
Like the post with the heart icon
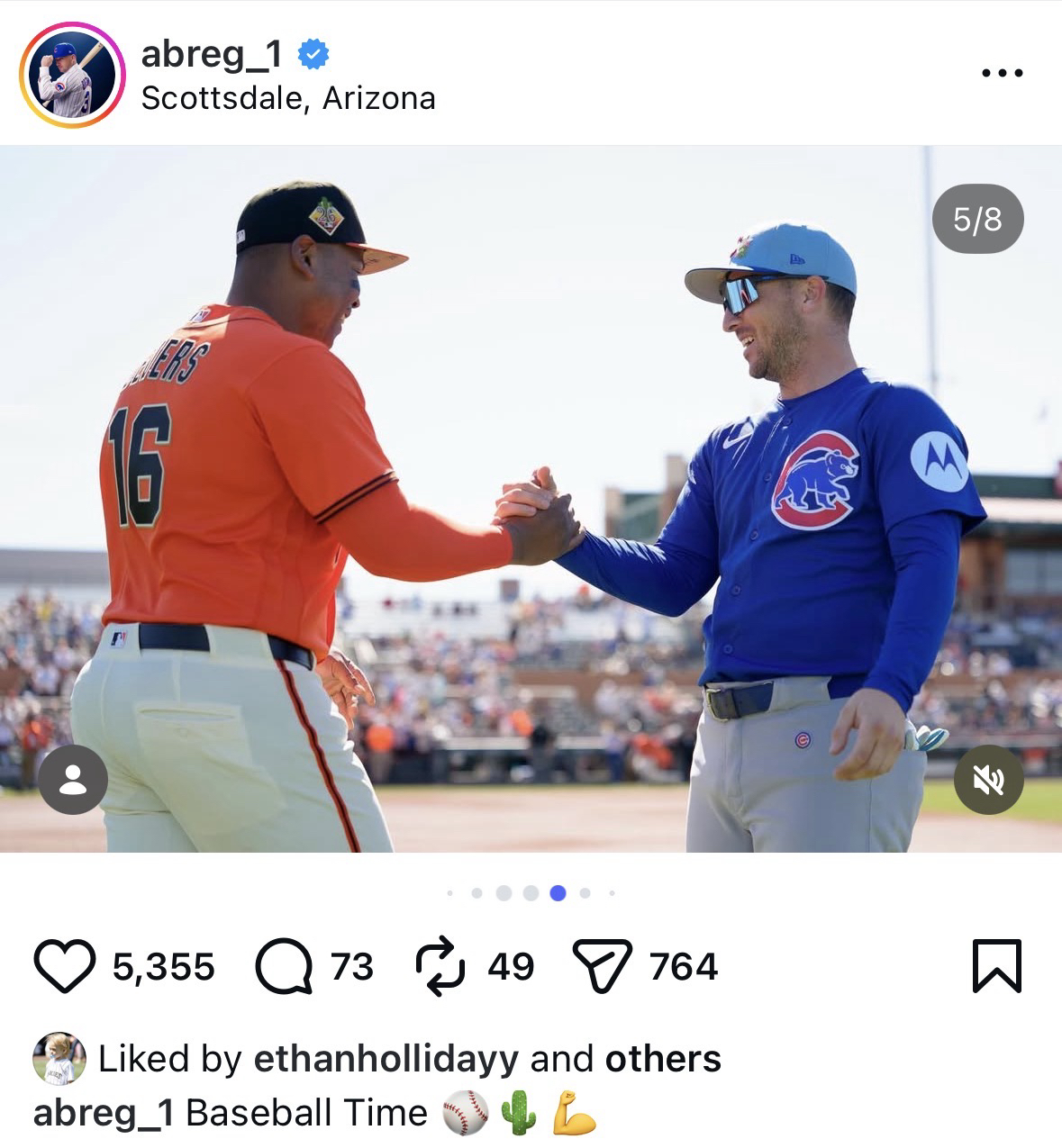65,967
